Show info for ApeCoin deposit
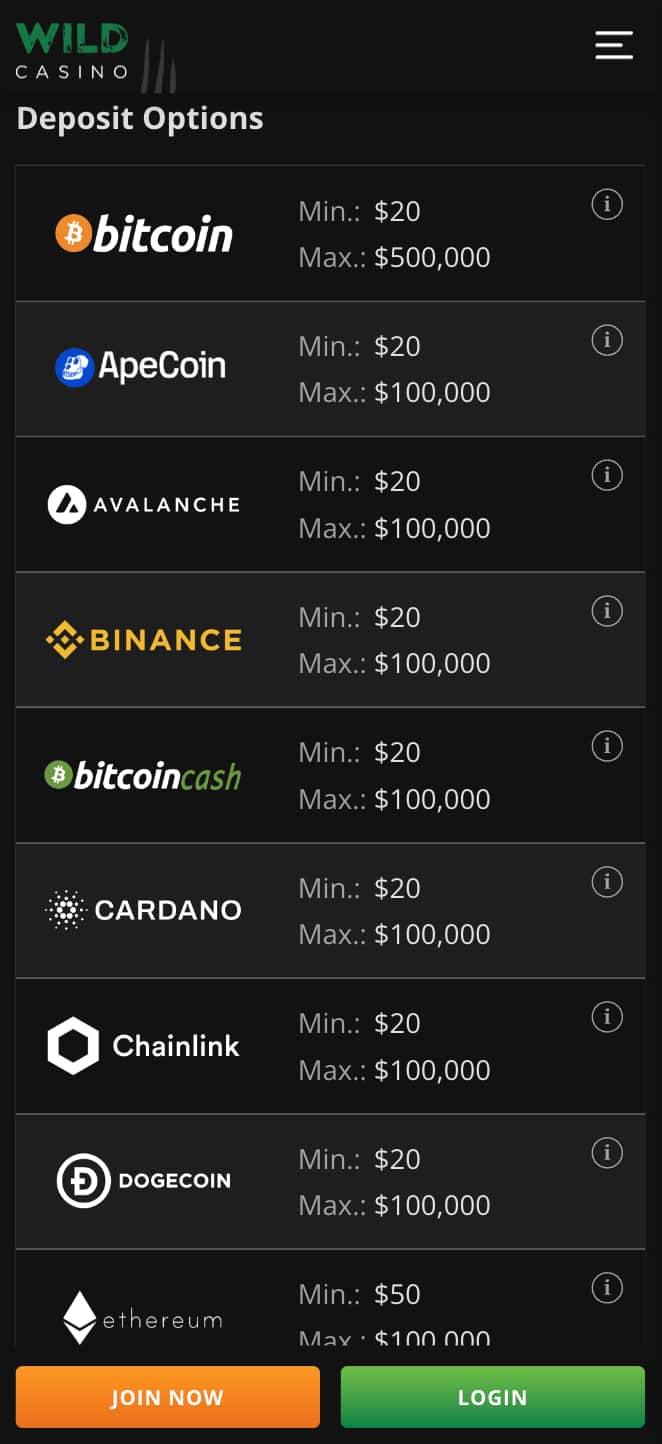 (607, 340)
